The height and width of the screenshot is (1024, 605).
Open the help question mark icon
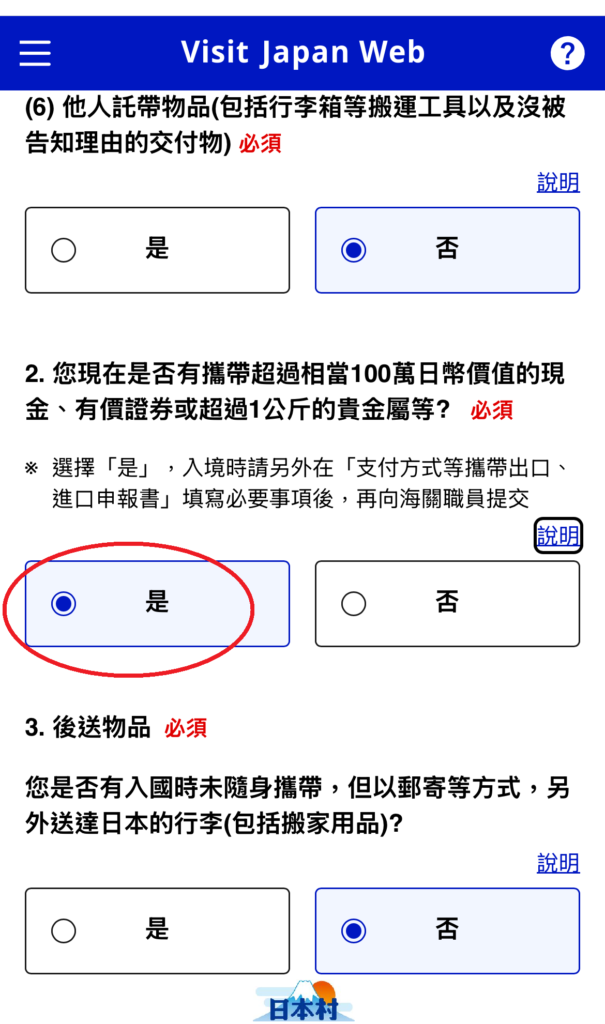567,53
